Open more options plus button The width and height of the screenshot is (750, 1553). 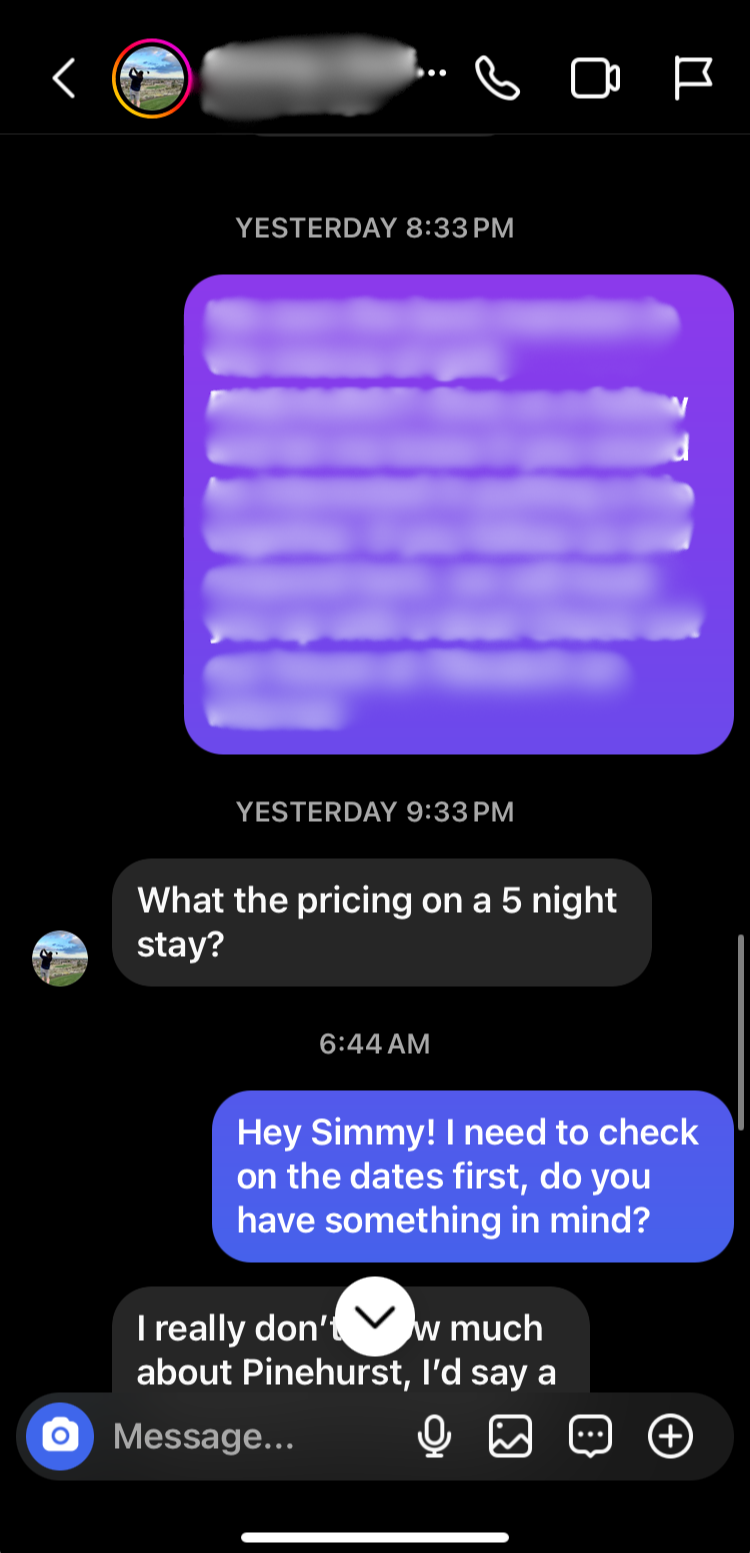tap(670, 1436)
